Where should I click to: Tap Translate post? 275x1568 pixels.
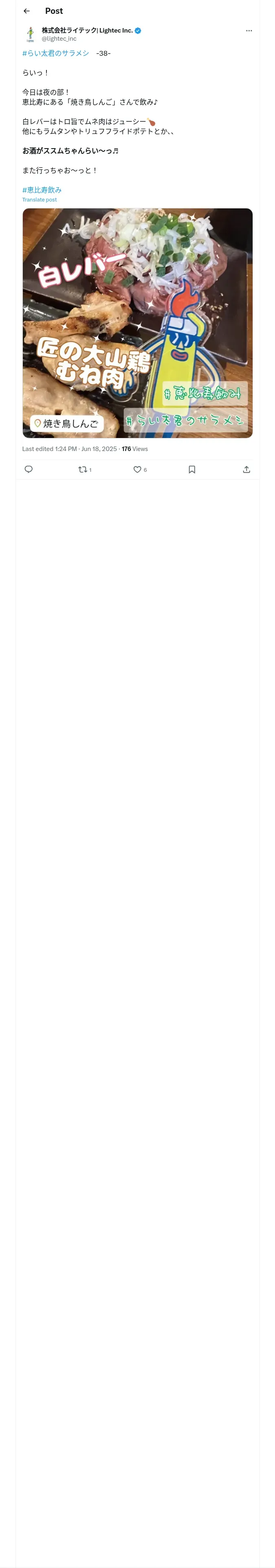click(x=39, y=199)
